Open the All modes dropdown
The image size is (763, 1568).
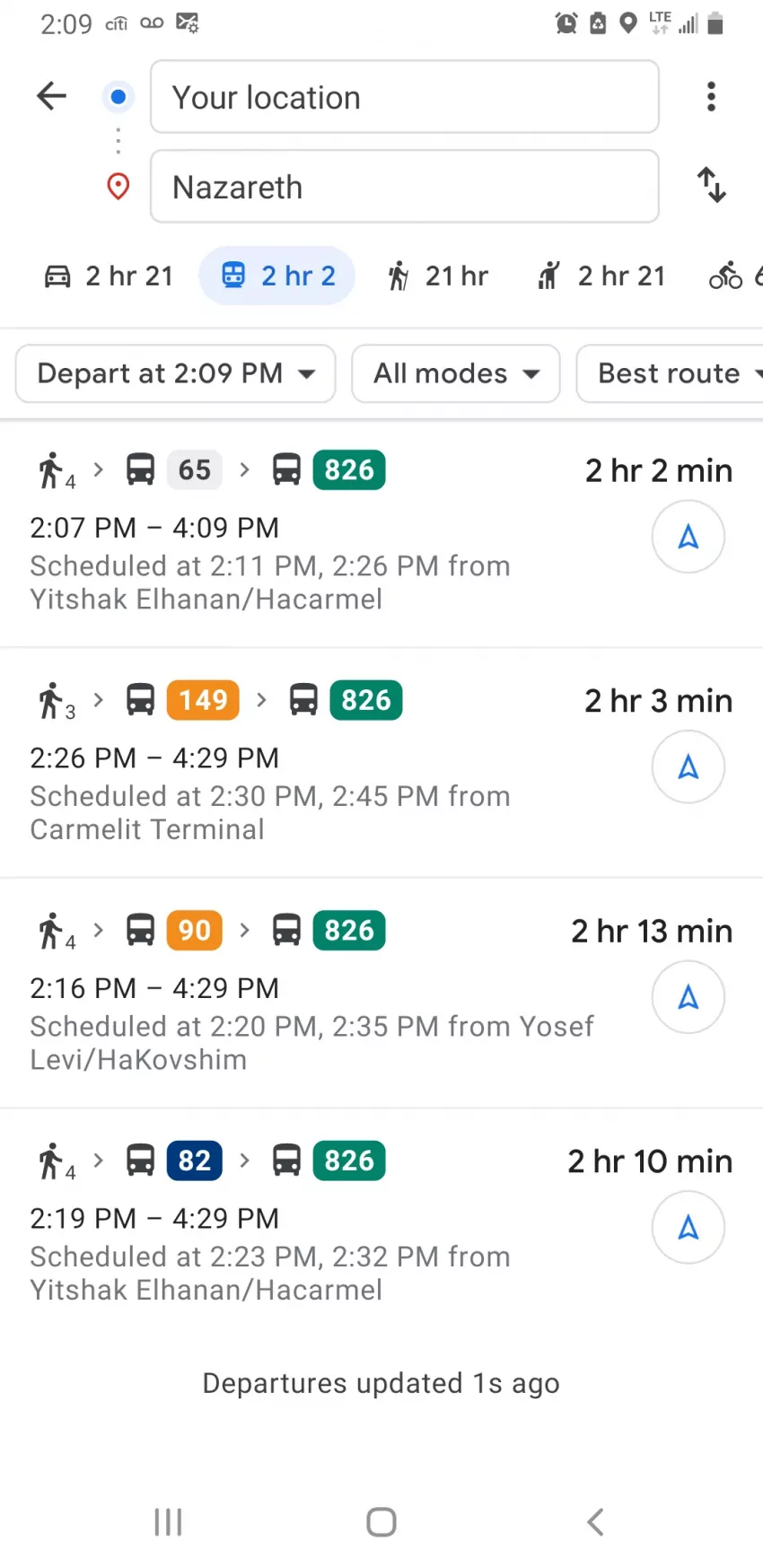click(455, 373)
